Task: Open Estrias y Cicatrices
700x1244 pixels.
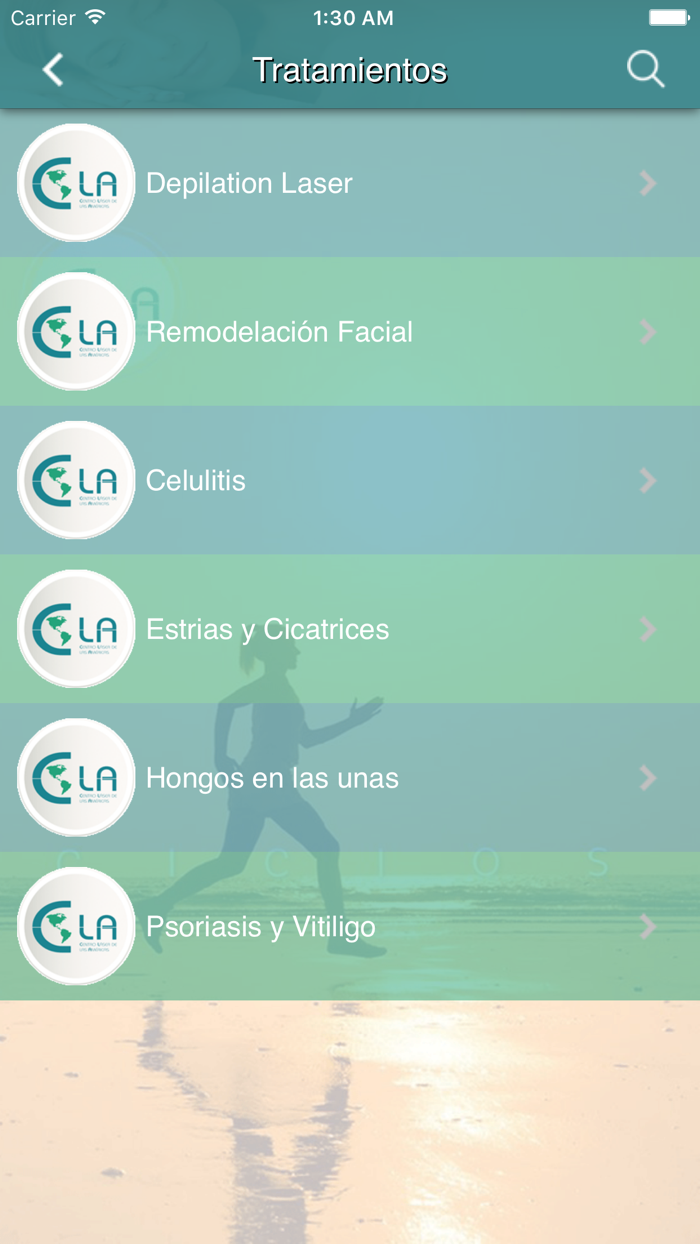Action: (x=350, y=629)
